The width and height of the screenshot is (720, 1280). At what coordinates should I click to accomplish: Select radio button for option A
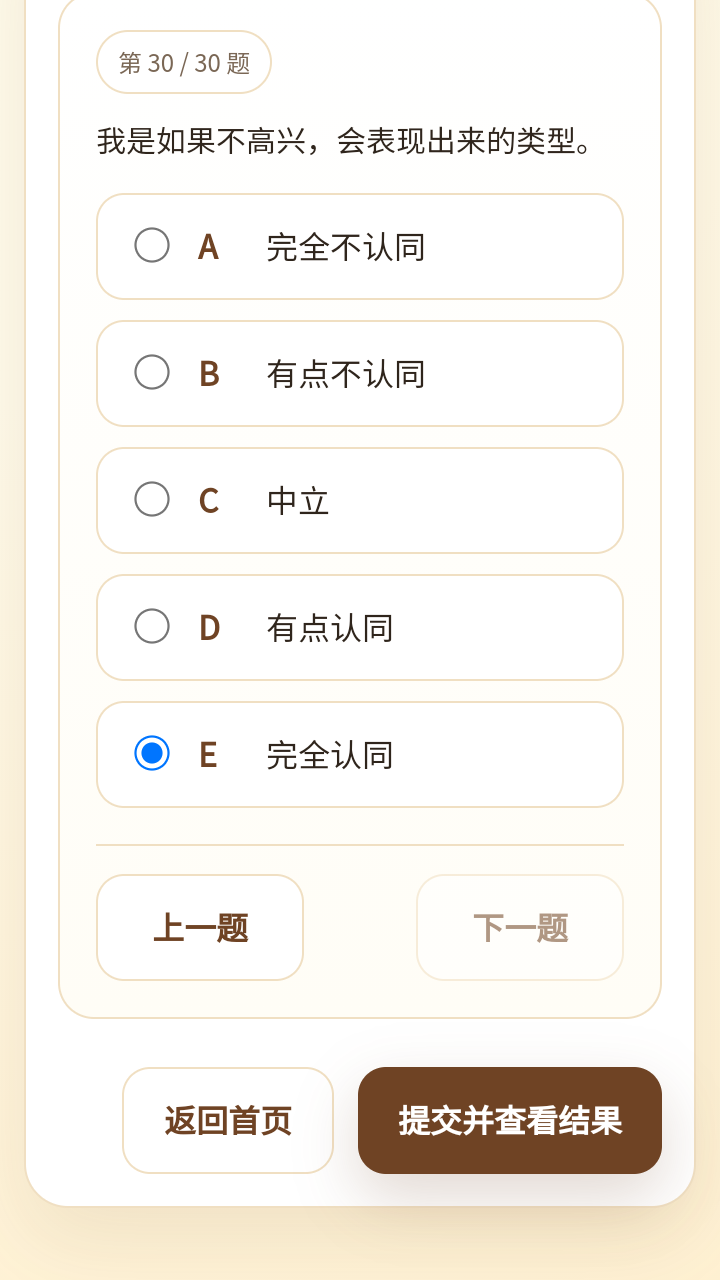tap(152, 245)
